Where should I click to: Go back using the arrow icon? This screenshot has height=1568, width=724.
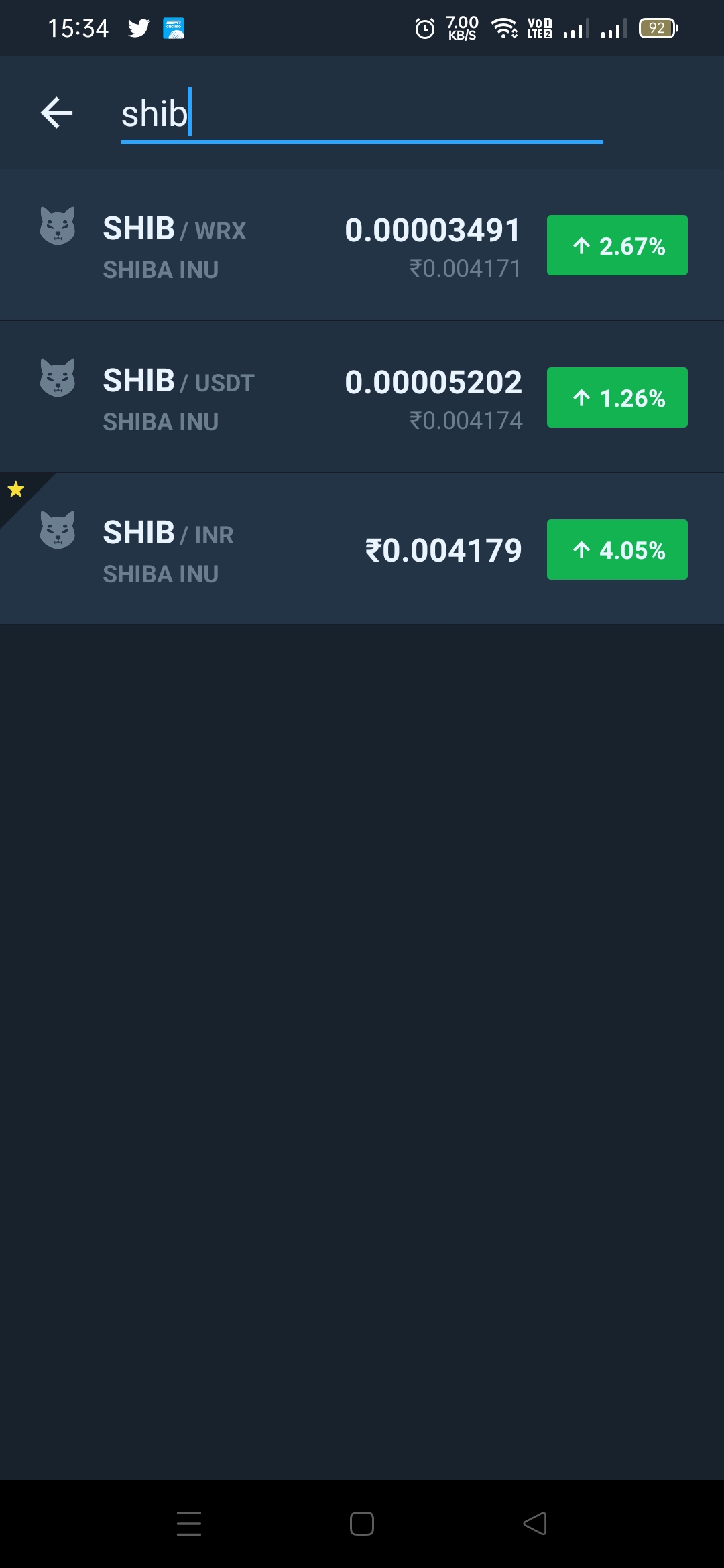coord(57,113)
